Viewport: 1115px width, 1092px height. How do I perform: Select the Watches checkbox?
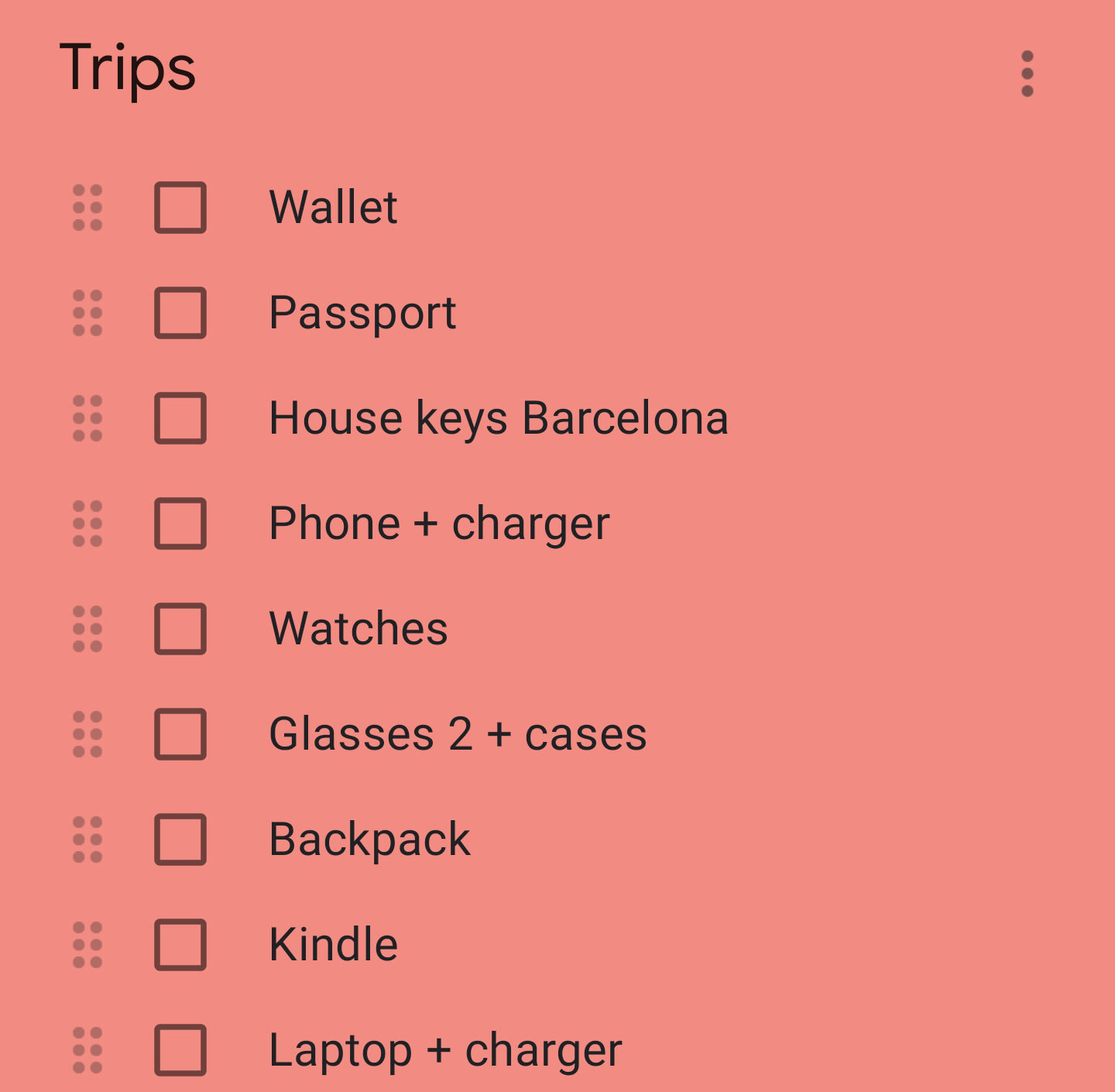click(180, 629)
